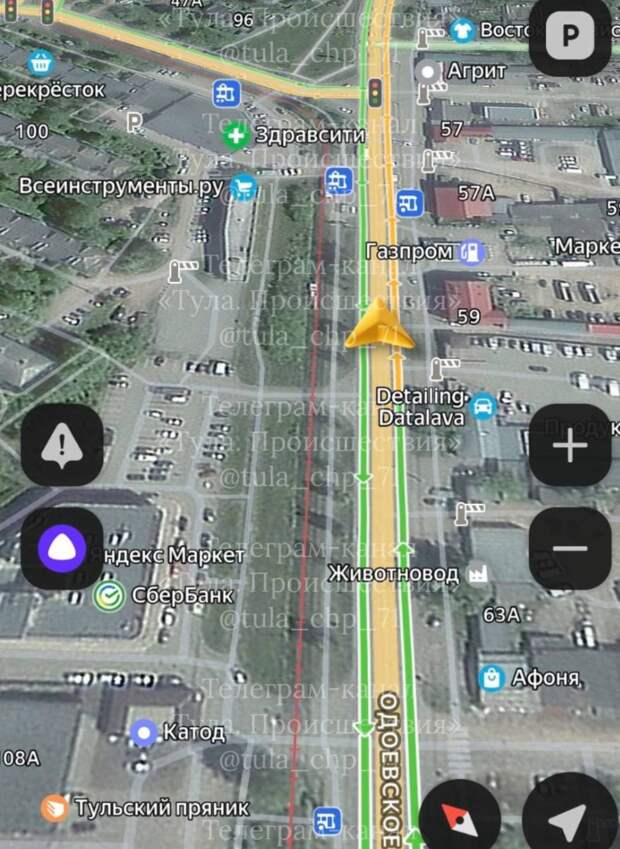This screenshot has width=620, height=849.
Task: Open the Здравсити pharmacy marker
Action: tap(236, 134)
